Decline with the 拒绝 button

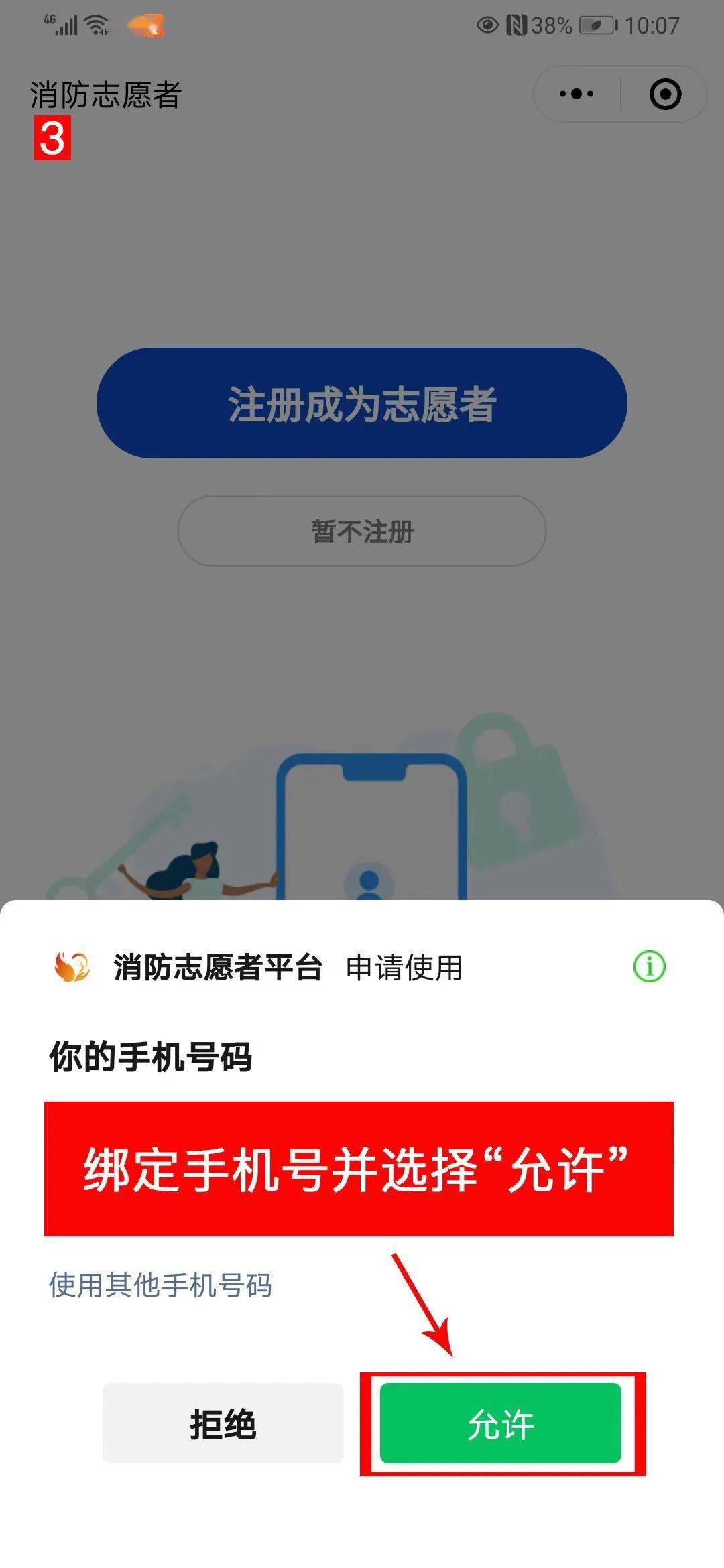(x=223, y=1423)
